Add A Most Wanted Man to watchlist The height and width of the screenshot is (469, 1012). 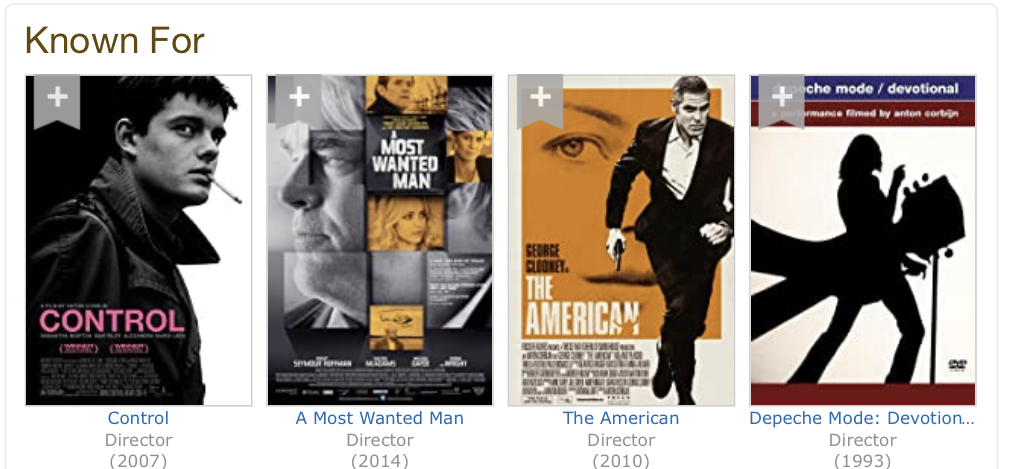click(299, 98)
